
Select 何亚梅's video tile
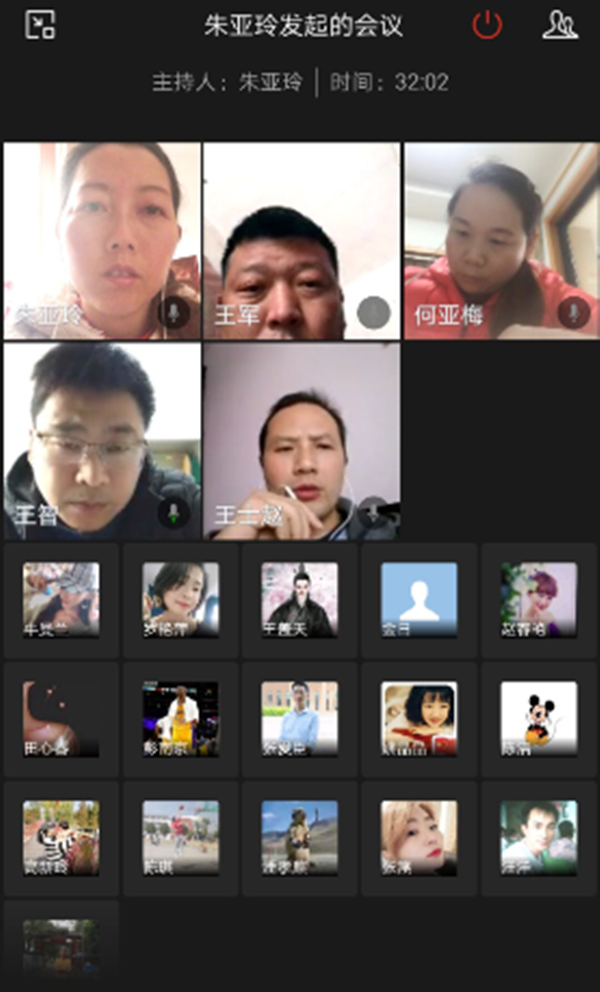point(500,240)
